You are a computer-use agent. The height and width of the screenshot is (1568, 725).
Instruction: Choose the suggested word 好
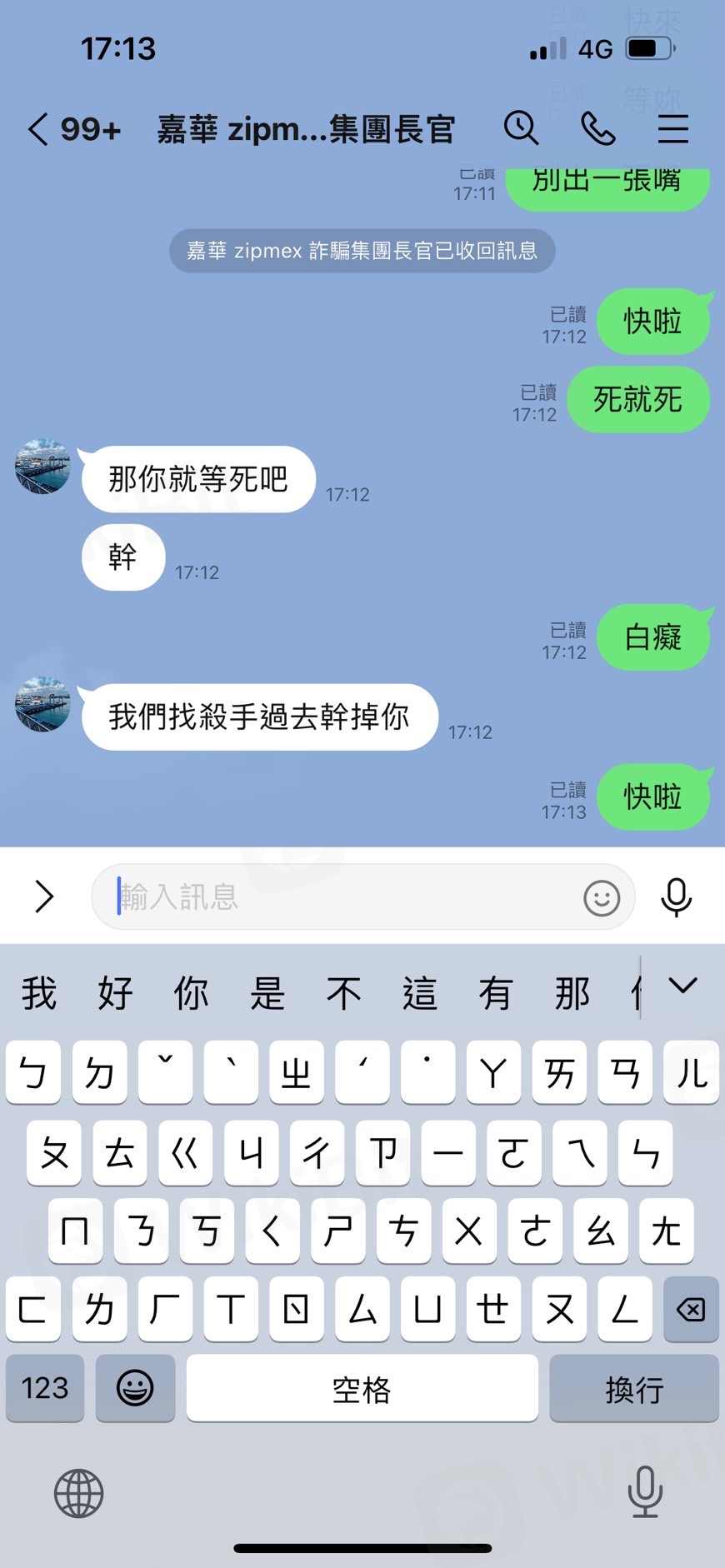115,993
